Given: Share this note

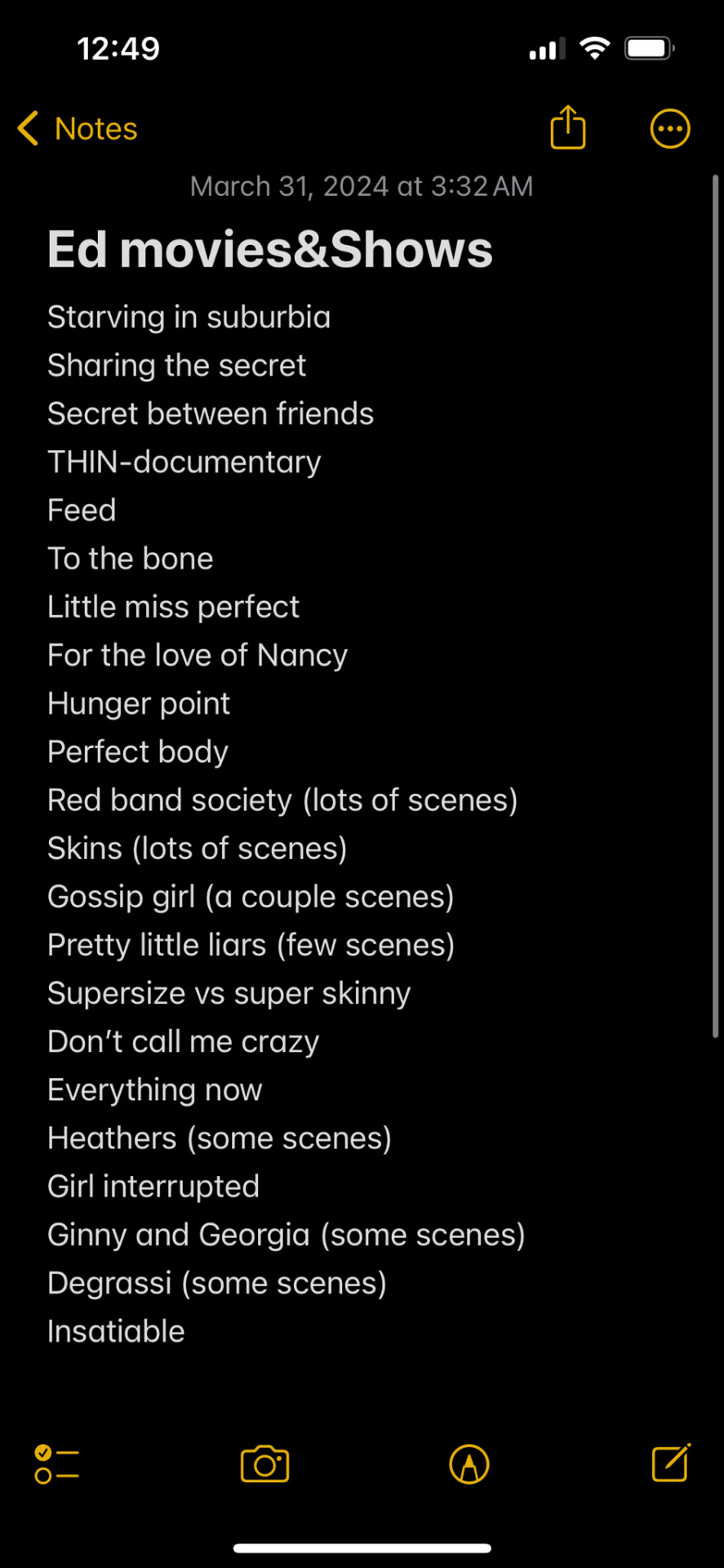Looking at the screenshot, I should pos(568,128).
